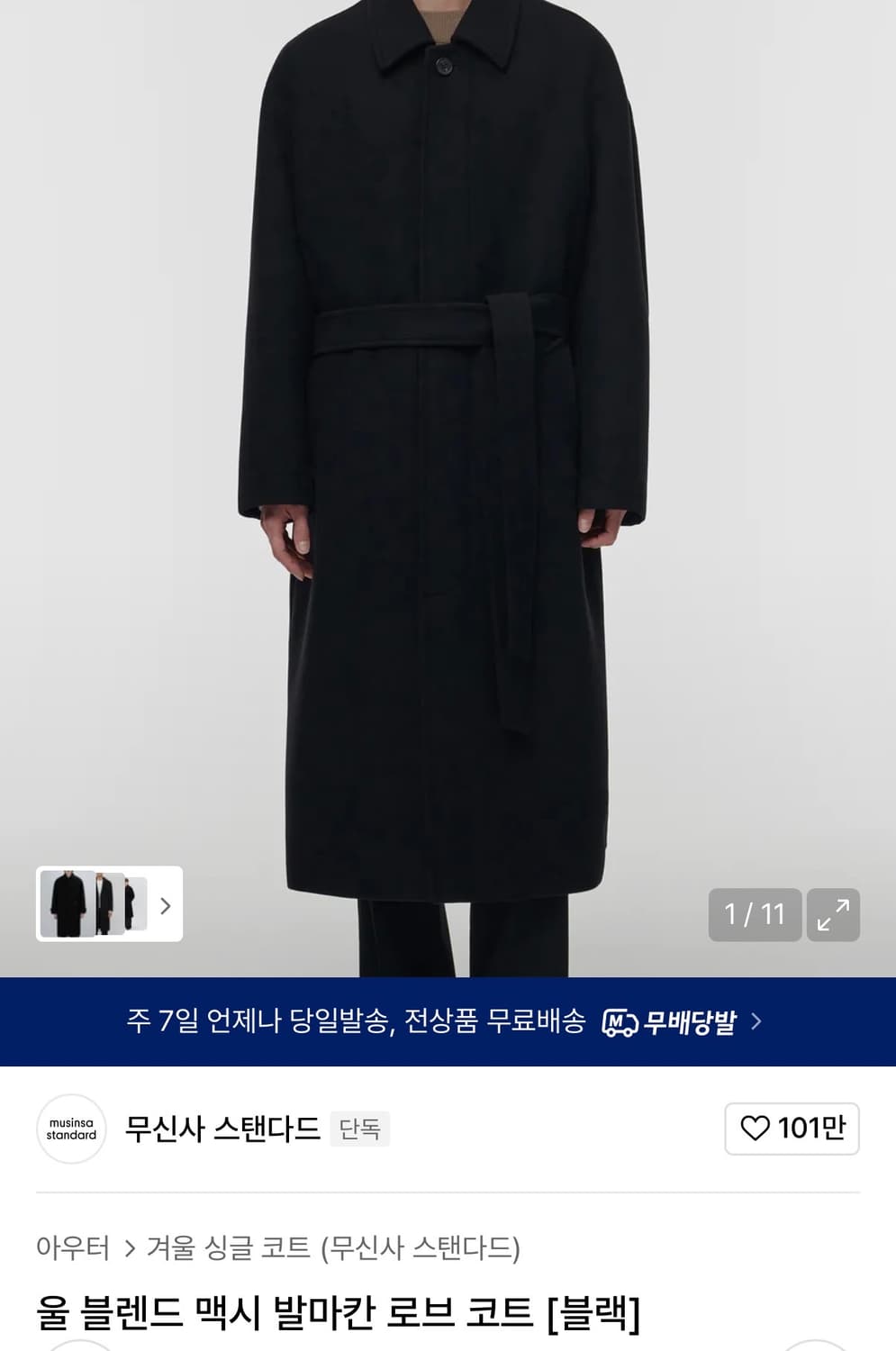Screen dimensions: 896x1351
Task: Click the main coat product photo
Action: tap(448, 450)
